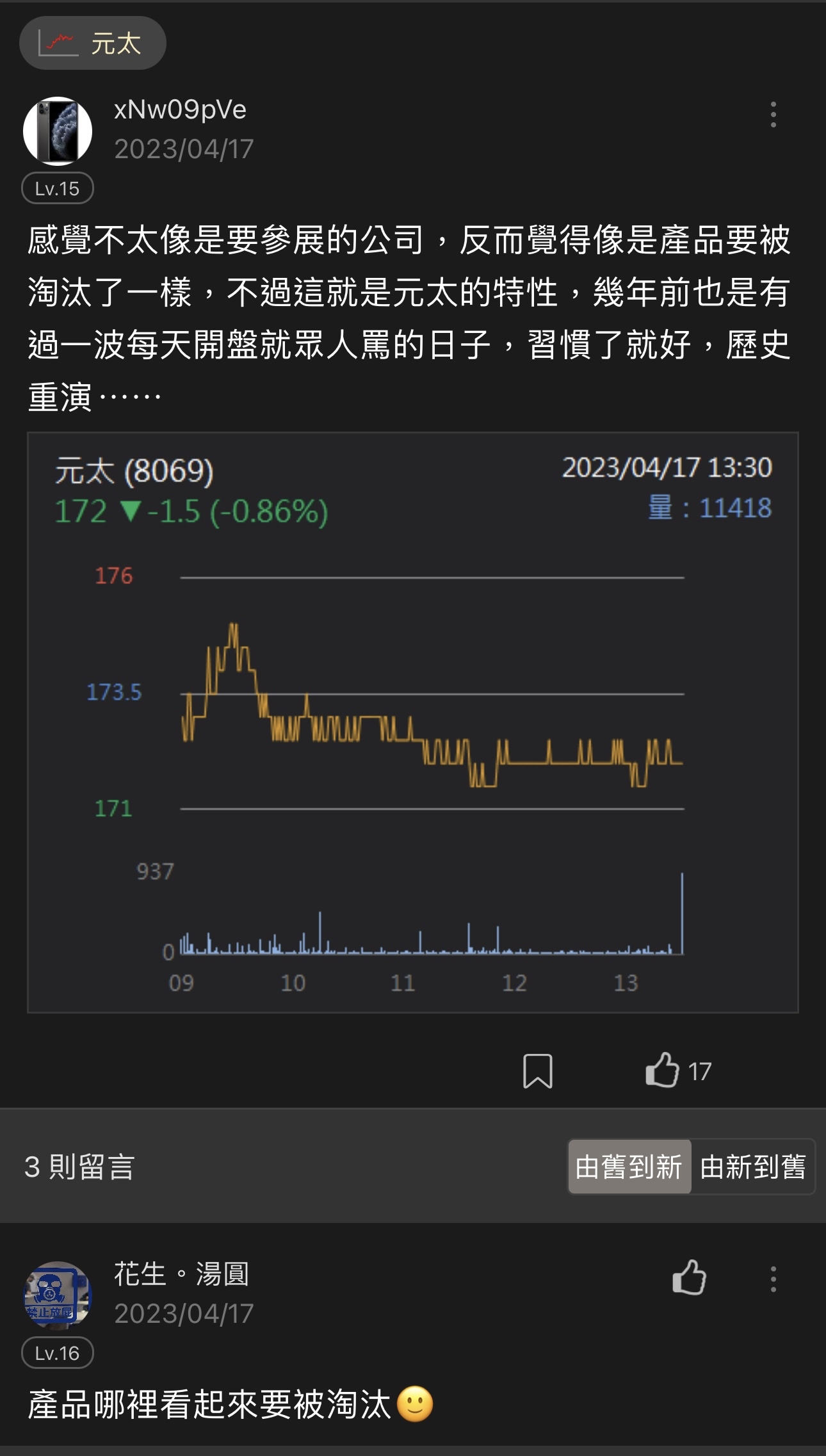The height and width of the screenshot is (1456, 826).
Task: Open the 元太 stock tag chip
Action: (x=93, y=43)
